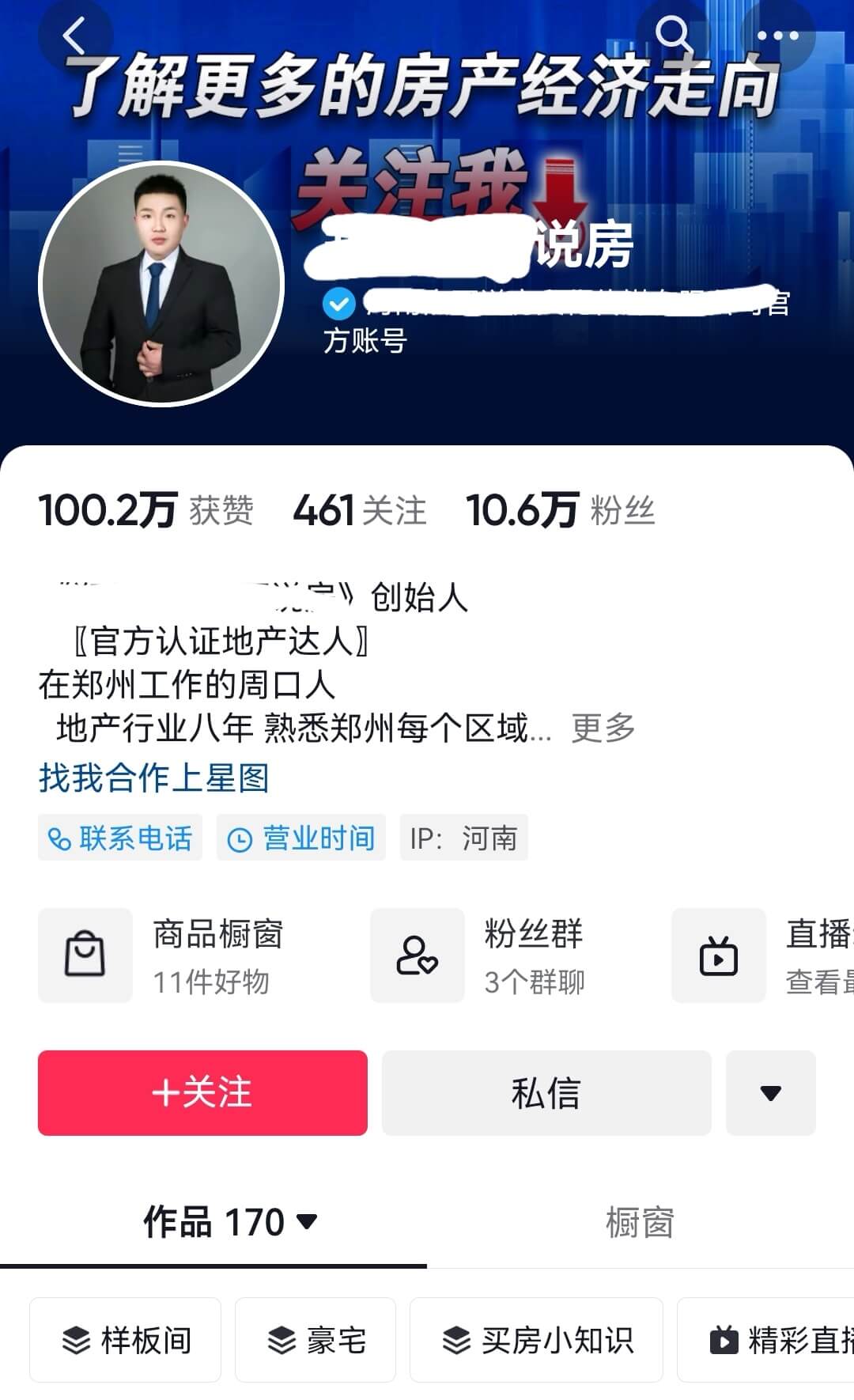Screen dimensions: 854x1400
Task: Follow this account with +关注
Action: coord(202,1093)
